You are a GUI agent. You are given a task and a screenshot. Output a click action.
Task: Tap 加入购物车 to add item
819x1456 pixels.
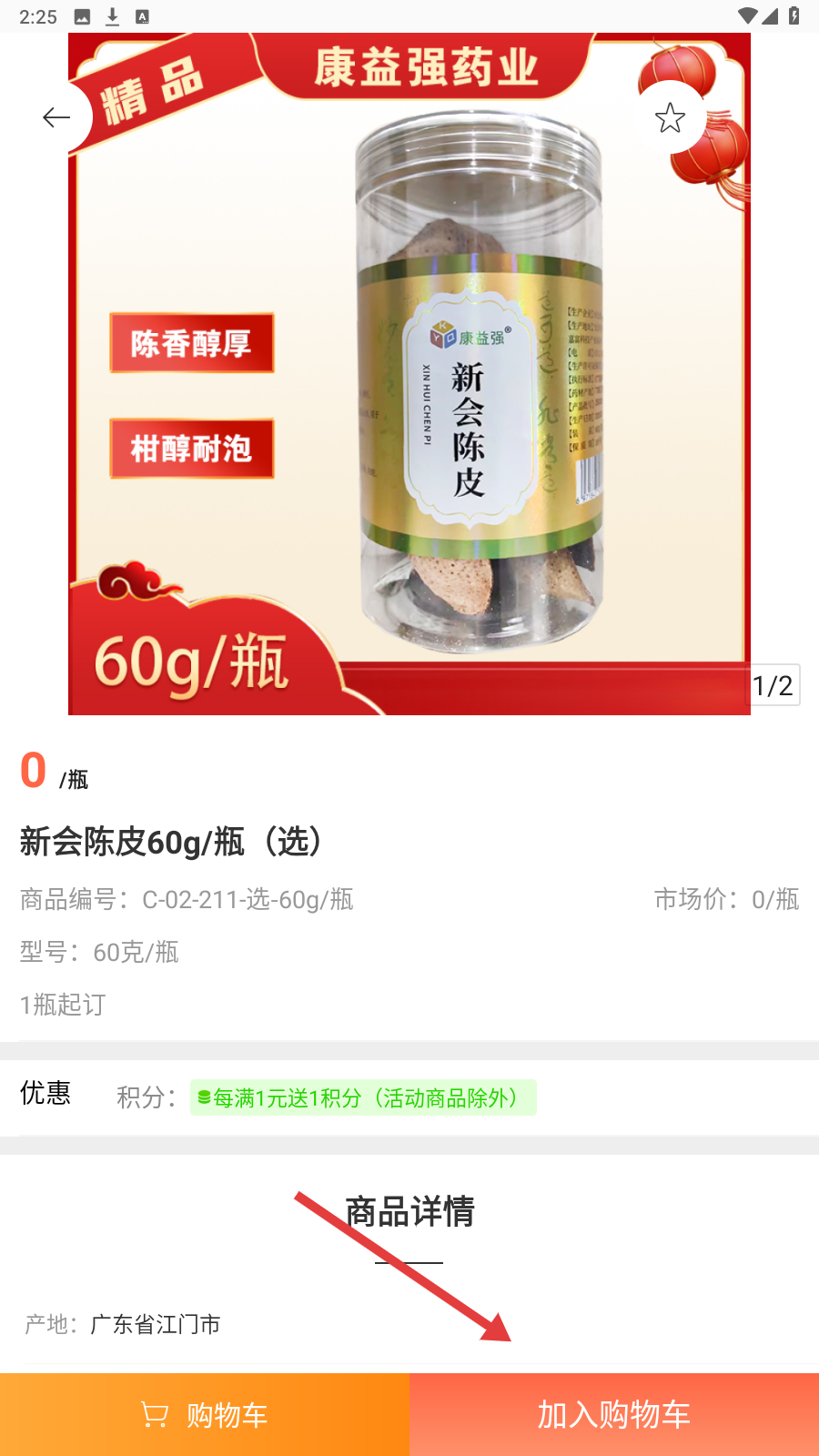point(614,1414)
